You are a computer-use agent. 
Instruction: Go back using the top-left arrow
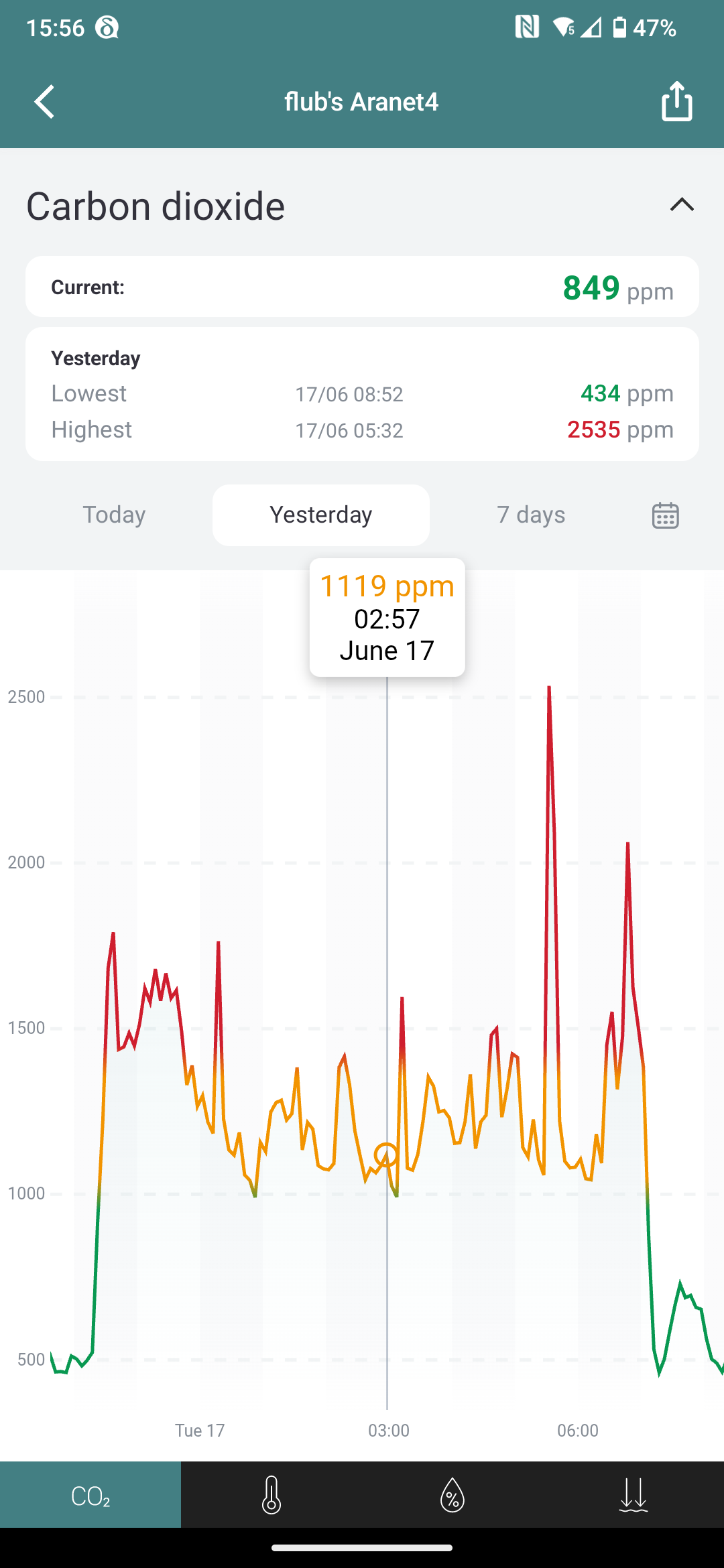[44, 102]
